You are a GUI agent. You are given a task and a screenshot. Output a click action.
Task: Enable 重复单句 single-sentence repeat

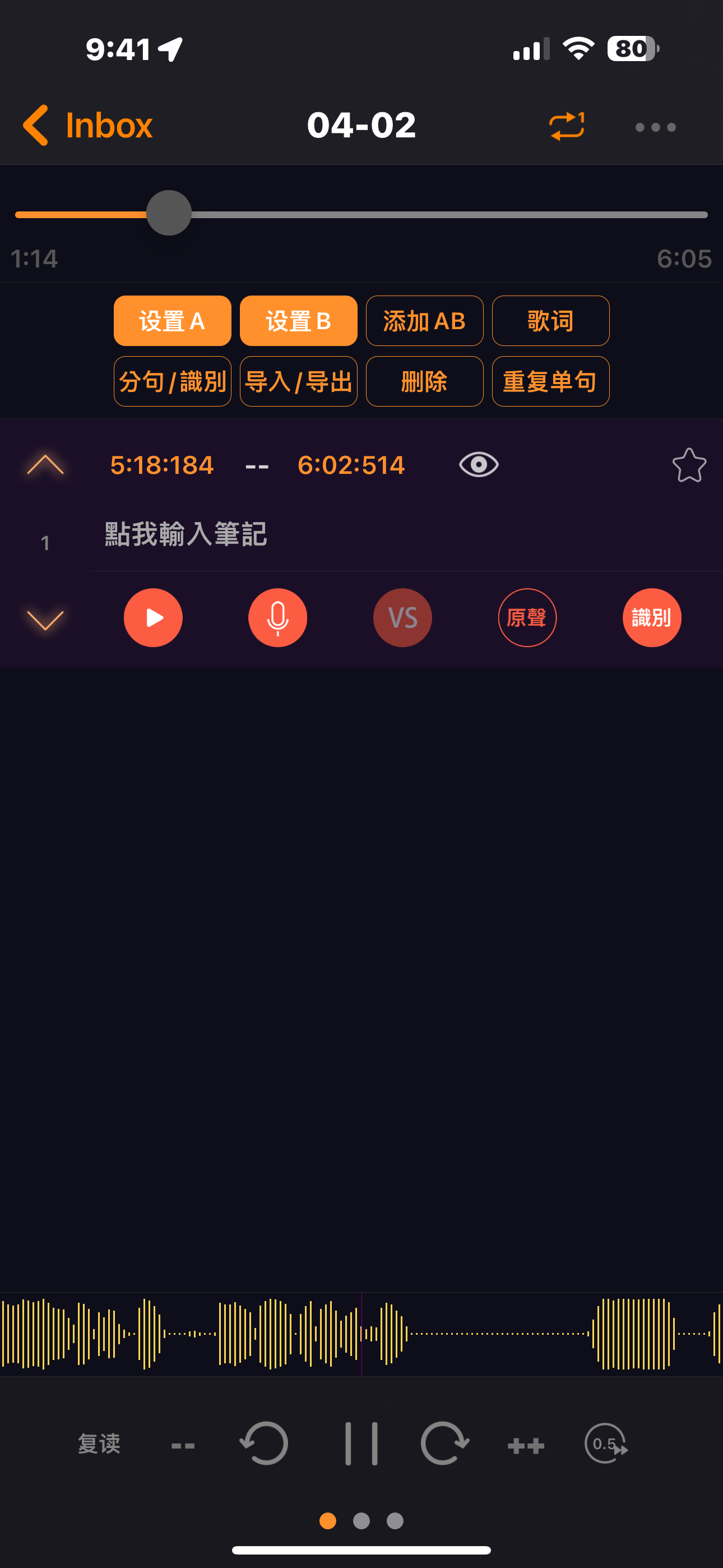point(550,381)
